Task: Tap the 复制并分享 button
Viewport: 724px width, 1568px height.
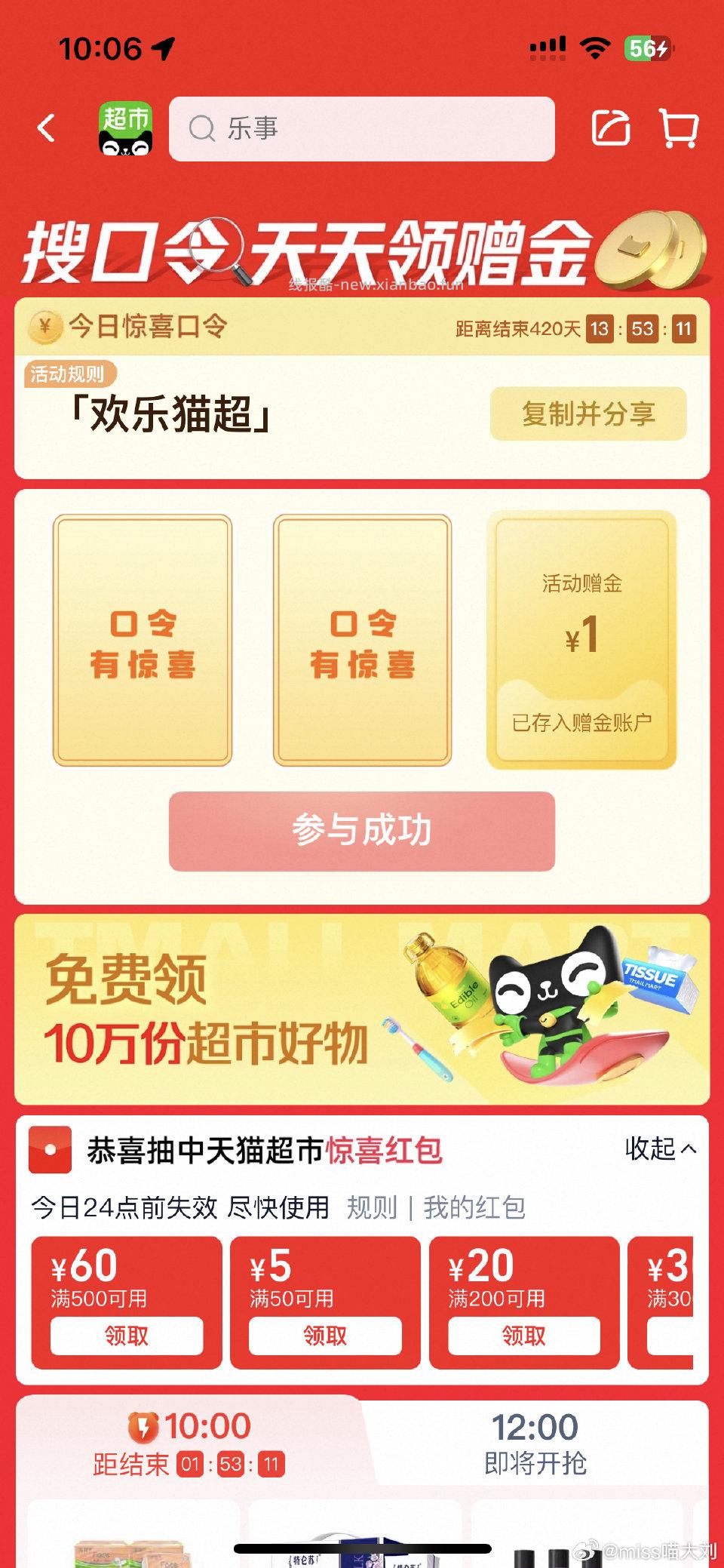Action: pos(587,413)
